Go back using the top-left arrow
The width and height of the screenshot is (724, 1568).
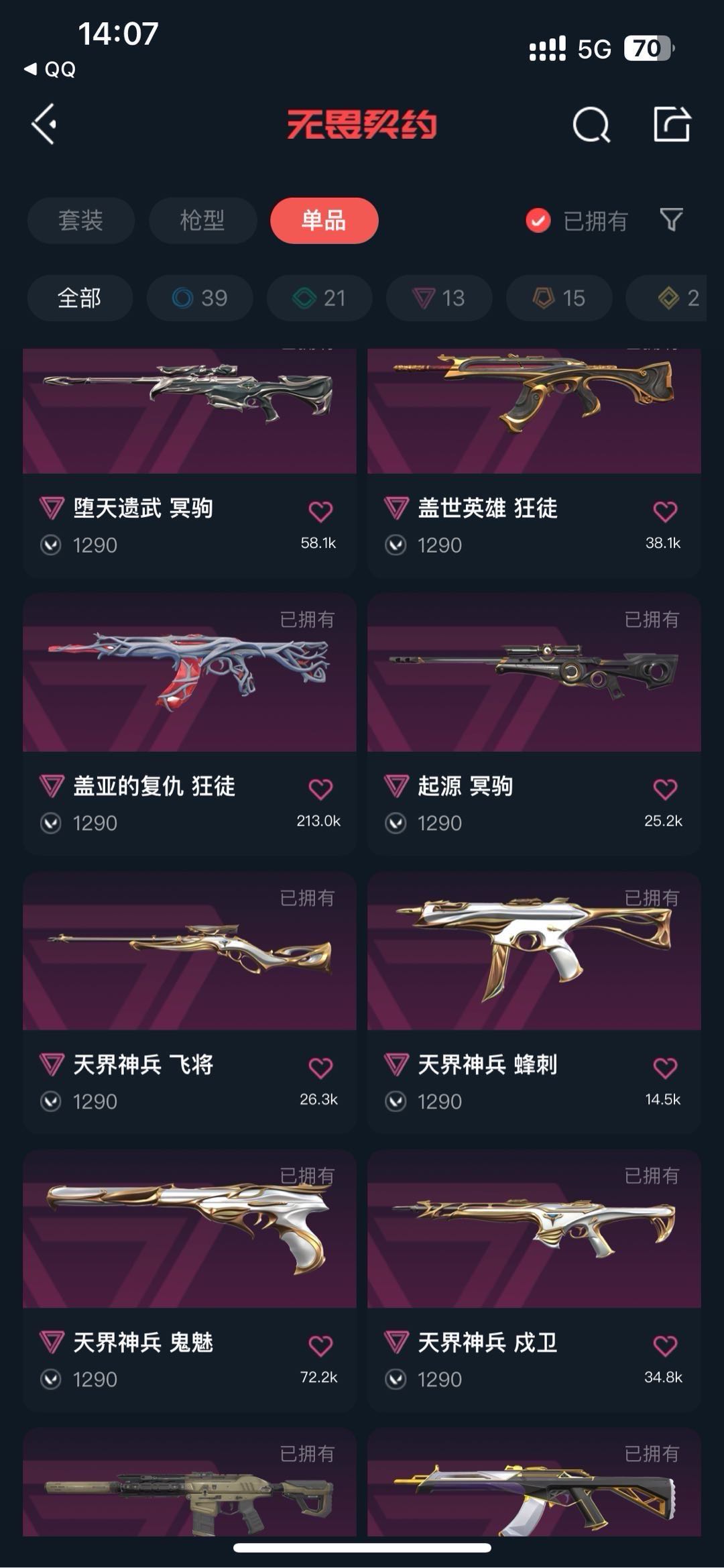coord(44,125)
